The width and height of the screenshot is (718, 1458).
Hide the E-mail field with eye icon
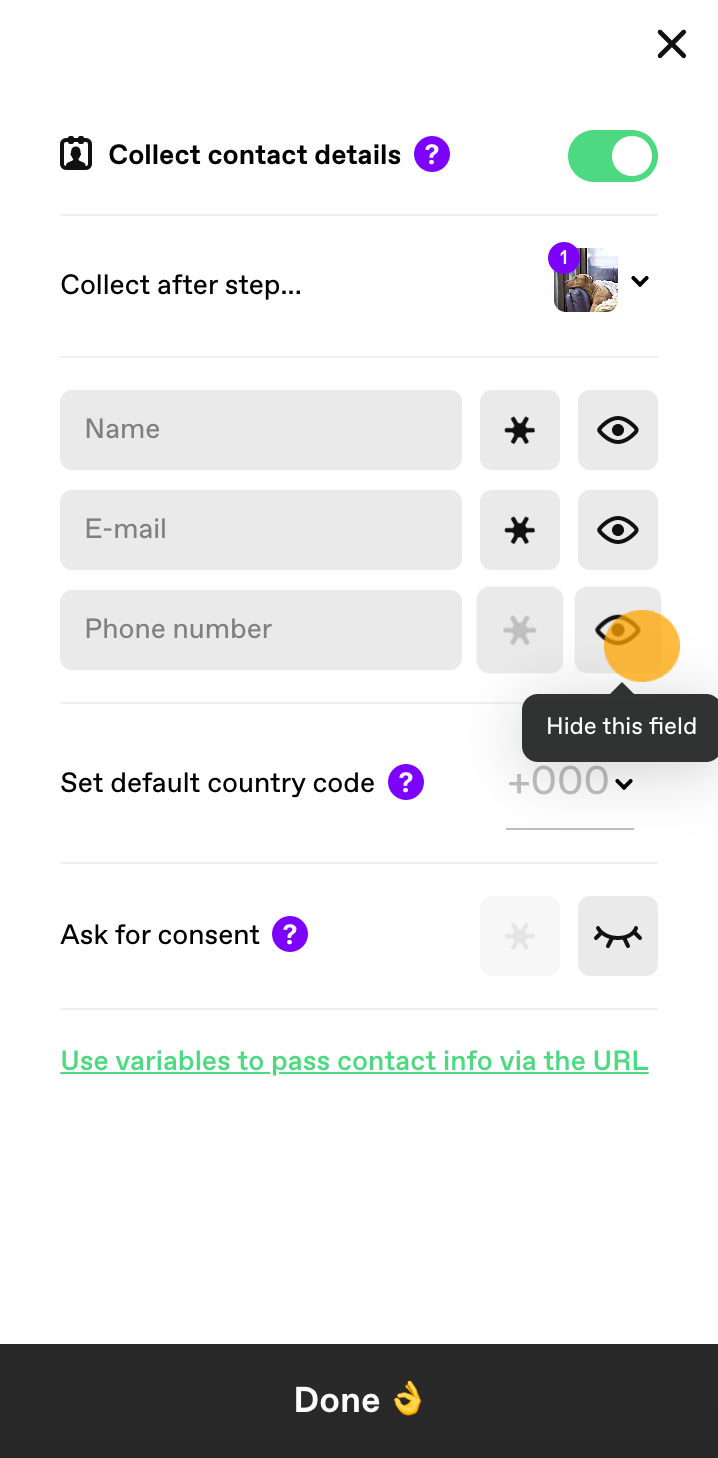pyautogui.click(x=618, y=530)
